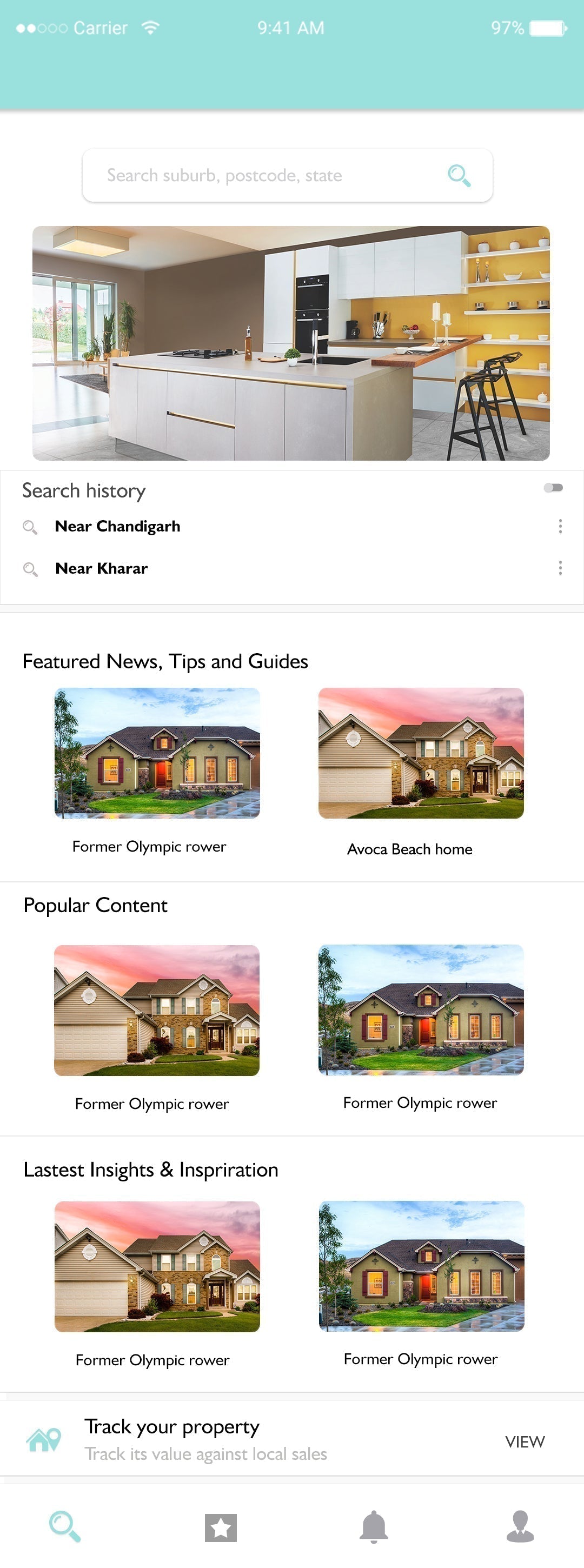Switch to the favorites star tab
This screenshot has width=584, height=1568.
click(x=221, y=1527)
